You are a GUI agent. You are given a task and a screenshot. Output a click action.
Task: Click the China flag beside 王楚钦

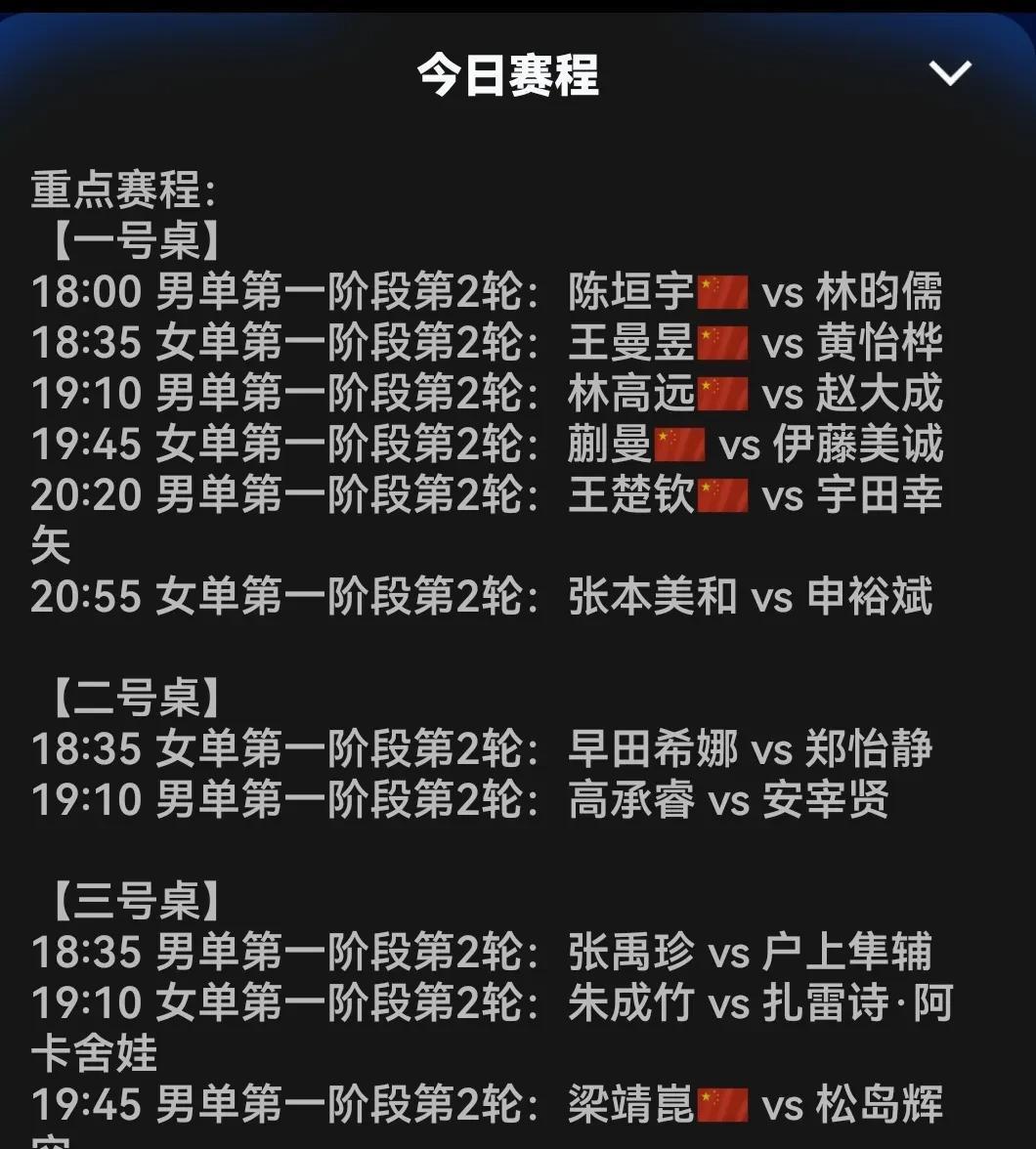coord(723,495)
